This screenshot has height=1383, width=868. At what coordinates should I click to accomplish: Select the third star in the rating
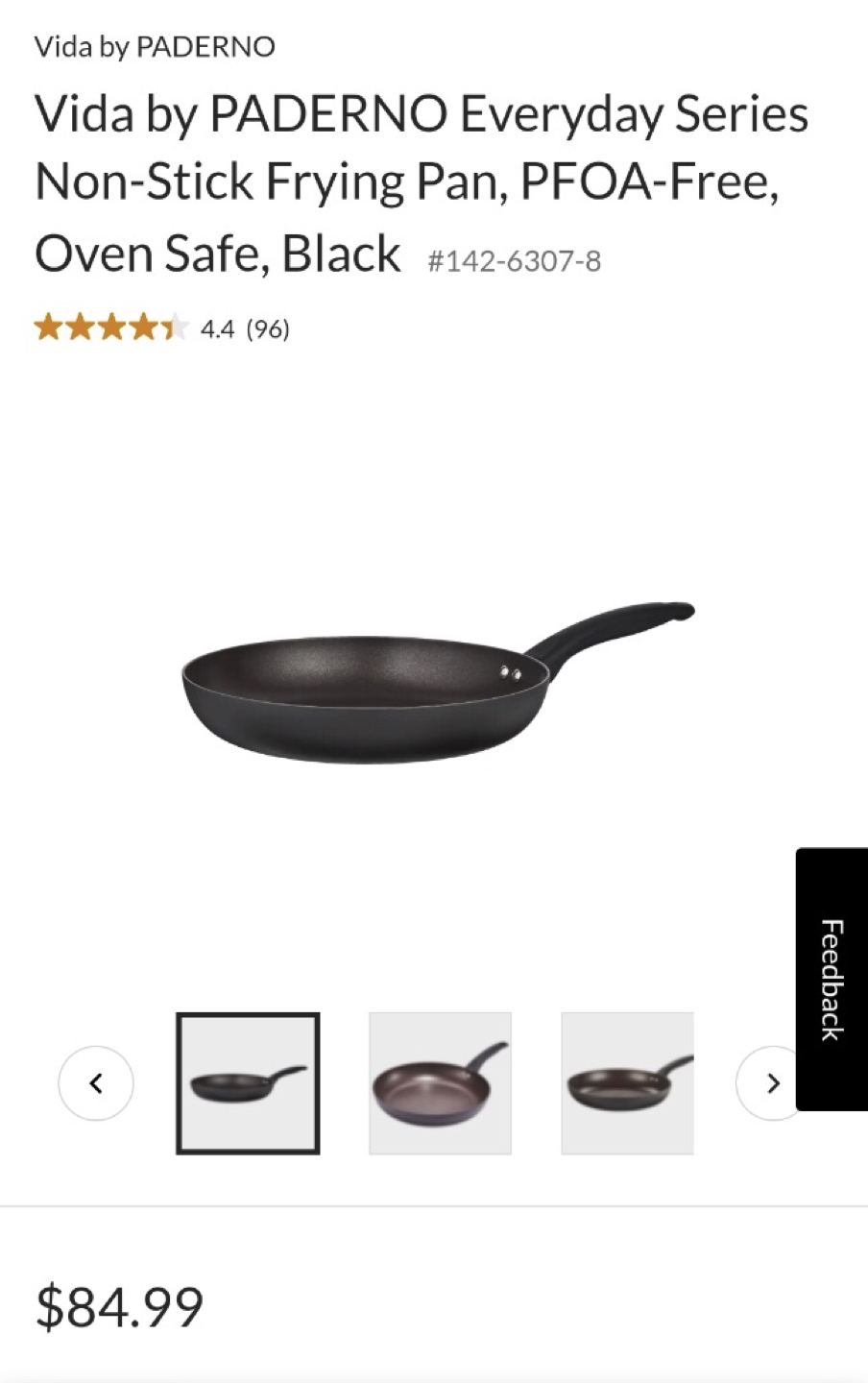tap(114, 328)
